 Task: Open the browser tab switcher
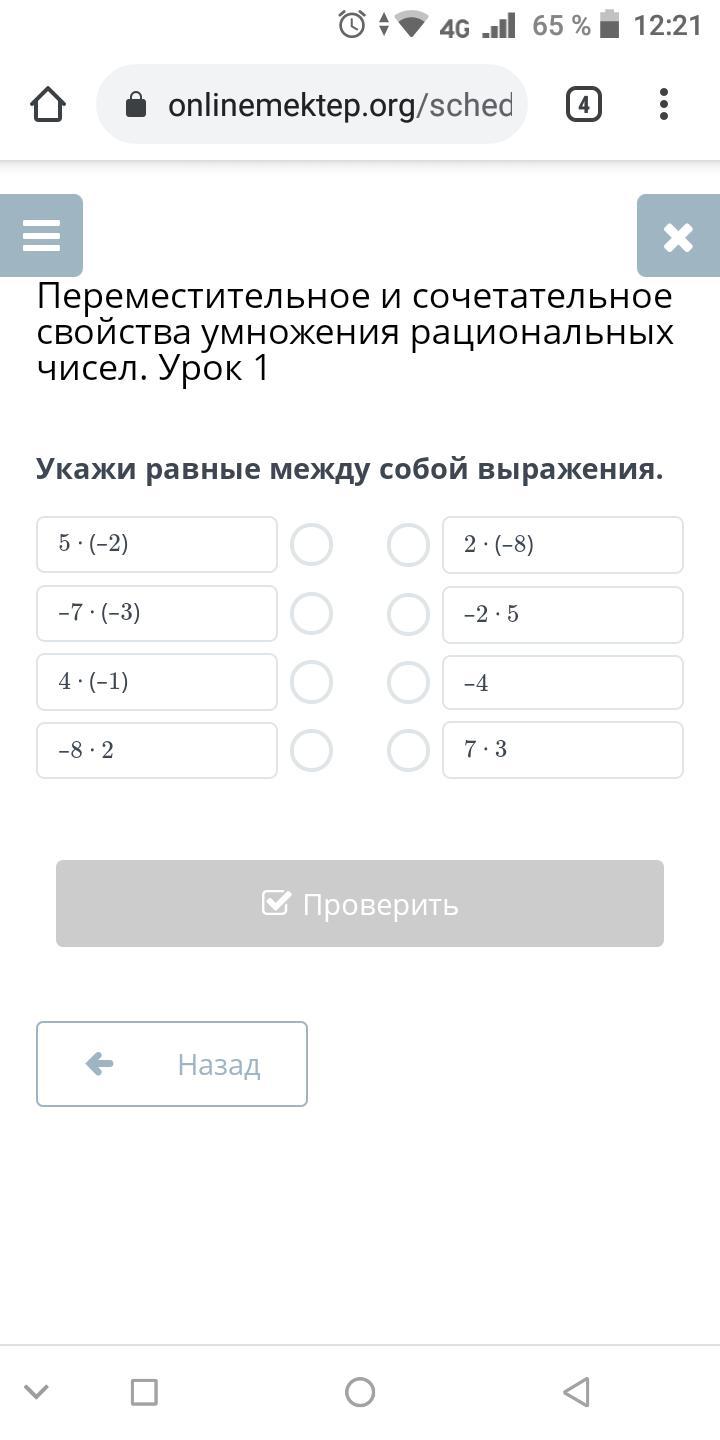click(584, 104)
